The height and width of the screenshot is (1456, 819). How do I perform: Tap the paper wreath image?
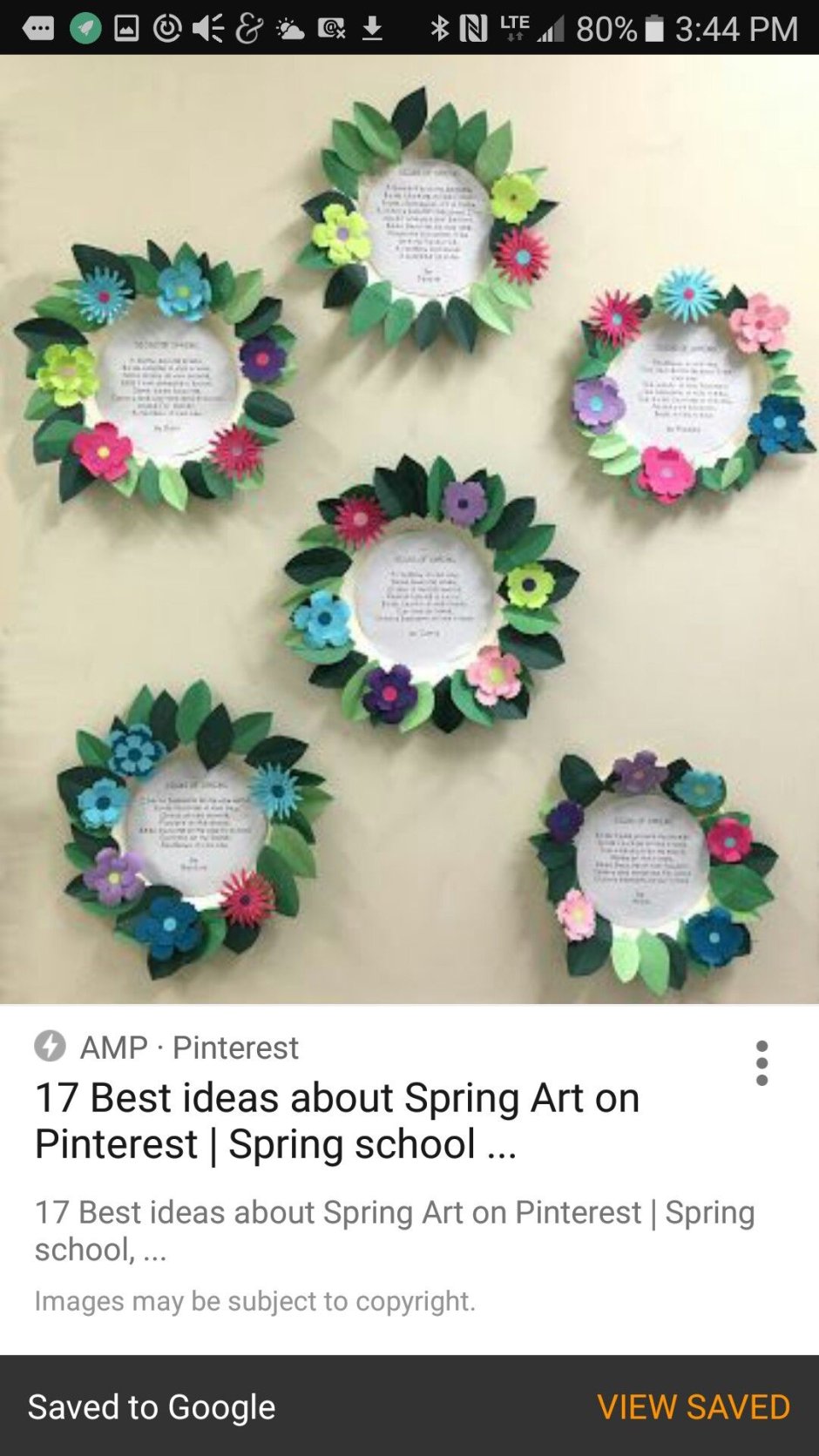point(409,529)
